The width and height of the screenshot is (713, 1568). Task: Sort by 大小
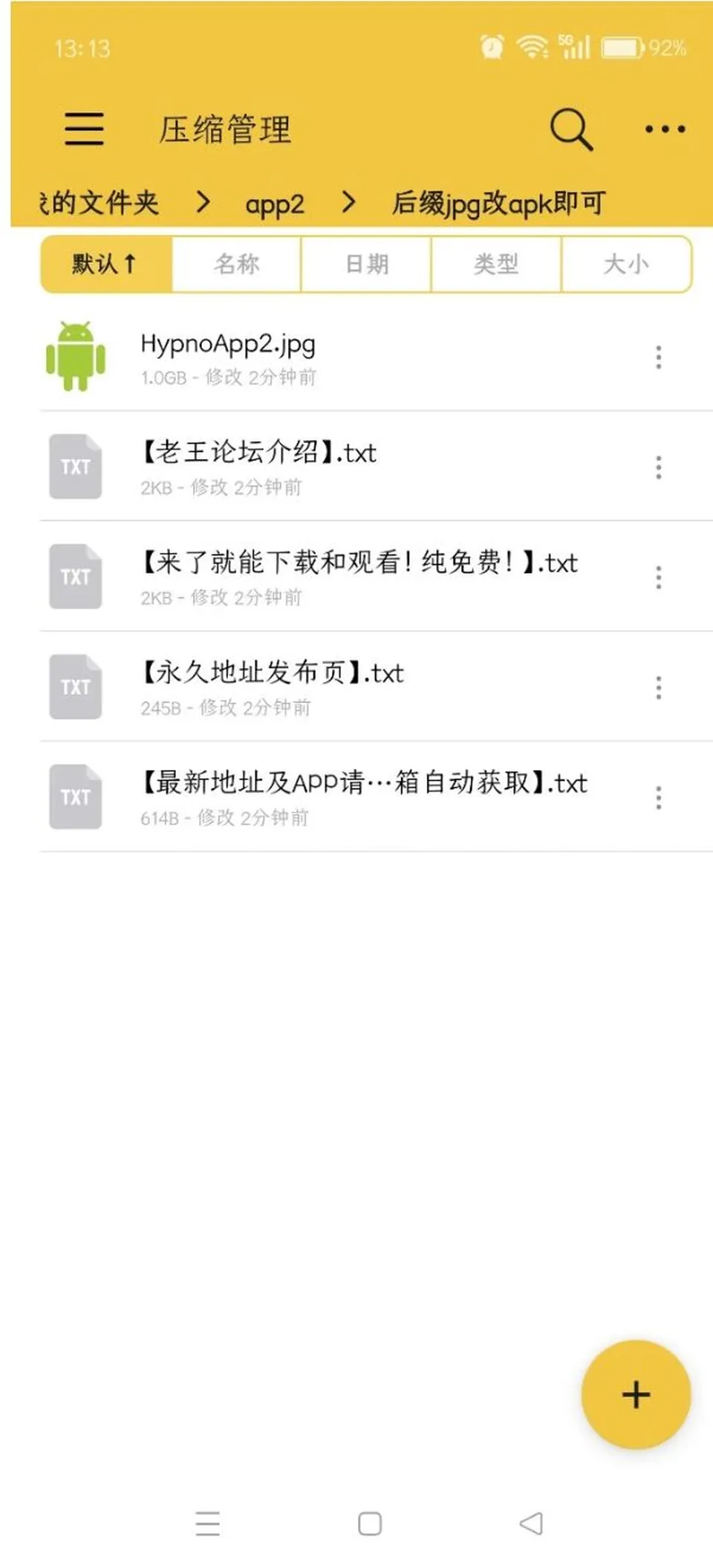[627, 264]
